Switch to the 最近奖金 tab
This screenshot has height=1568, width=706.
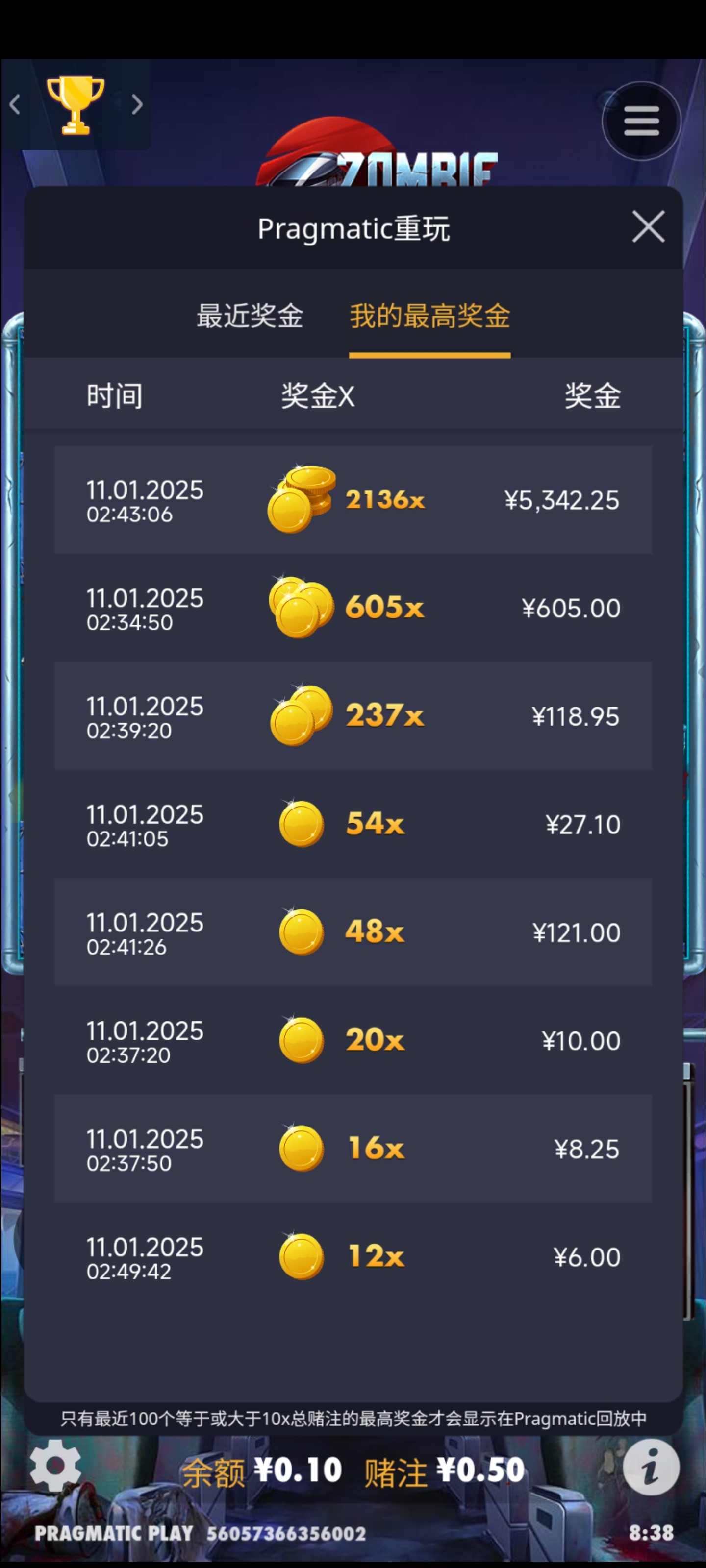coord(250,316)
